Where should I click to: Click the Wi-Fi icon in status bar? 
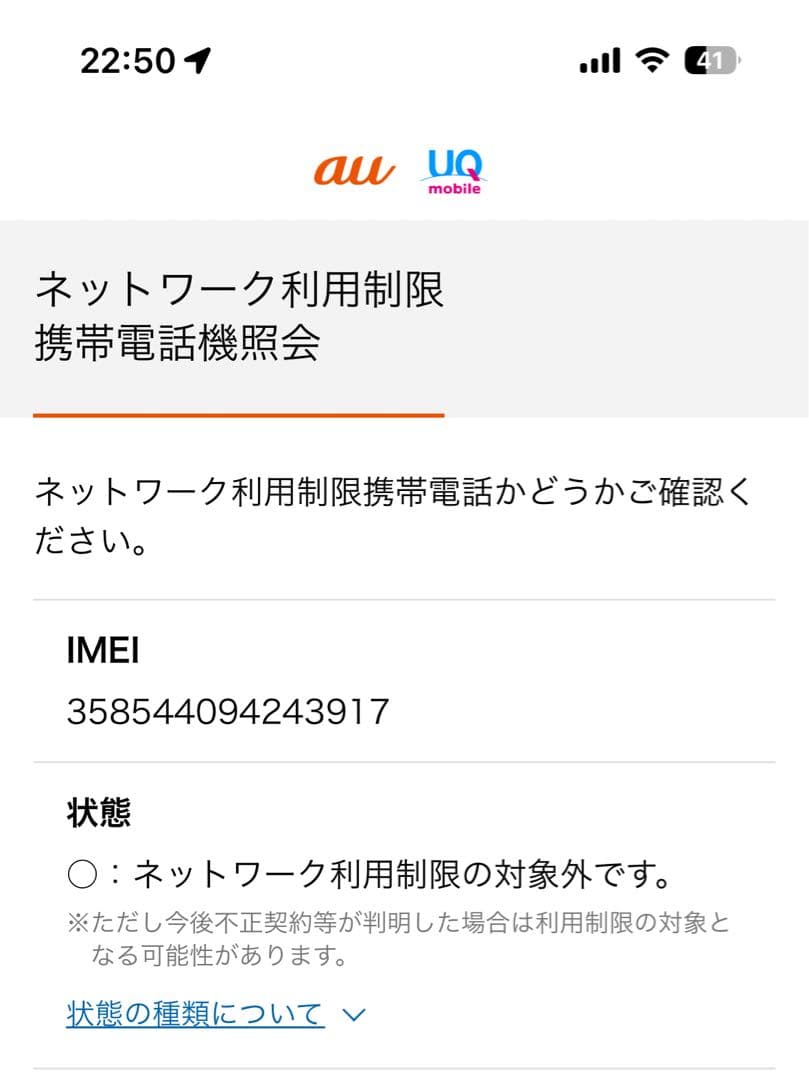650,61
